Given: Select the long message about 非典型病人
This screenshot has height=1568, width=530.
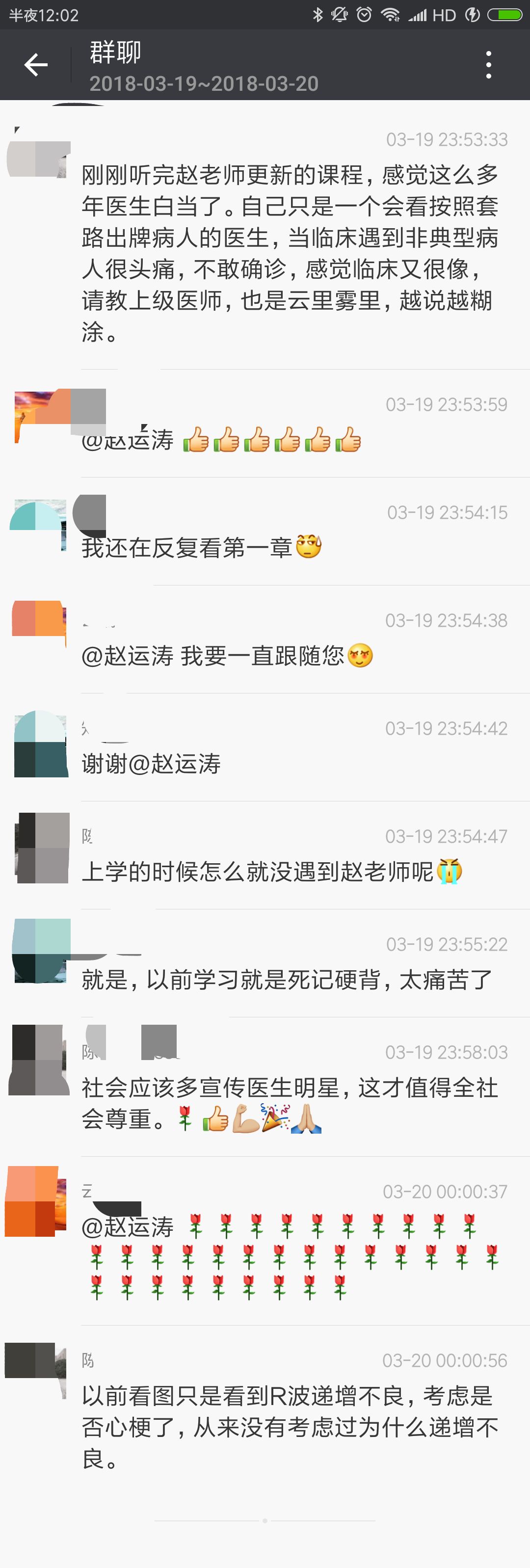Looking at the screenshot, I should tap(291, 256).
